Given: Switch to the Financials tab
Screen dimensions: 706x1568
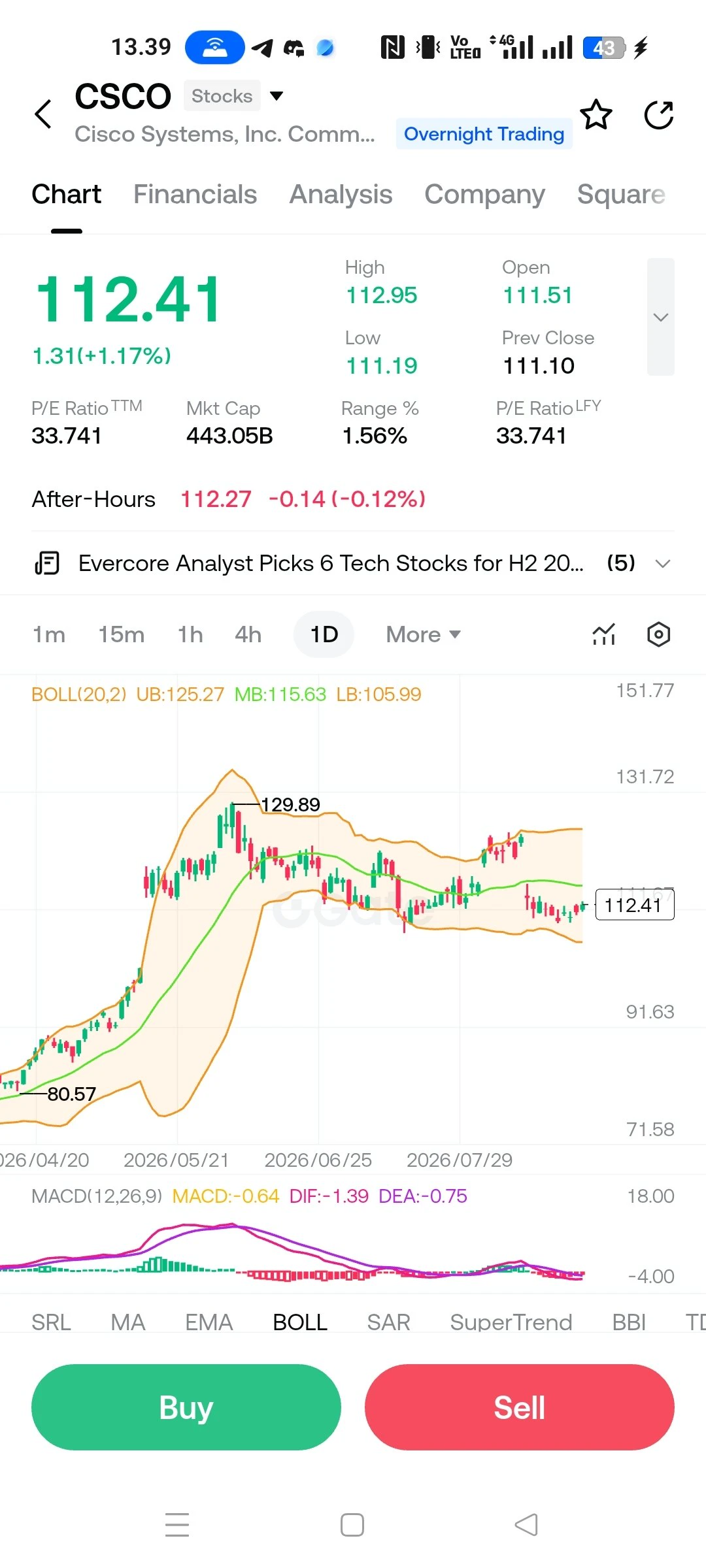Looking at the screenshot, I should point(195,194).
